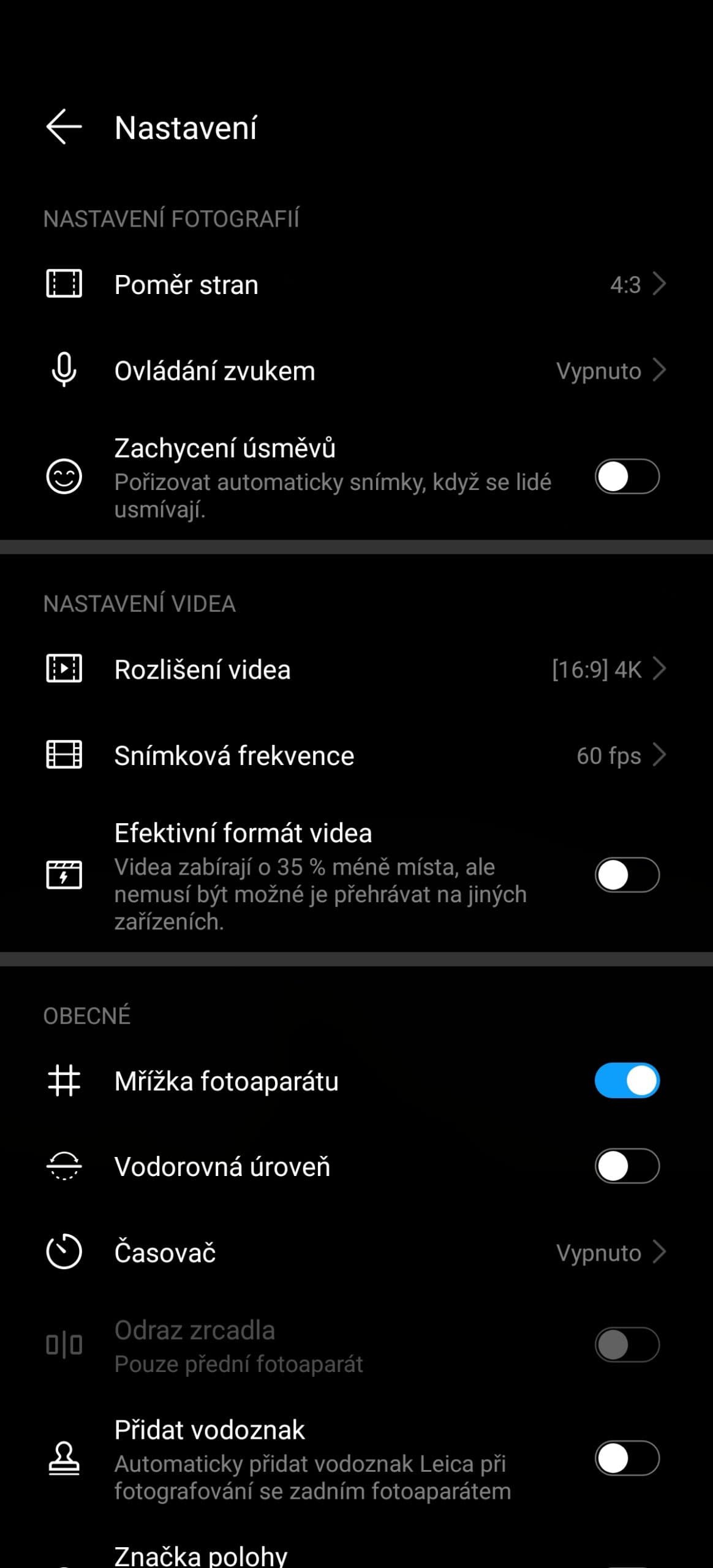The height and width of the screenshot is (1568, 713).
Task: Go back from Nastavení
Action: [x=64, y=127]
